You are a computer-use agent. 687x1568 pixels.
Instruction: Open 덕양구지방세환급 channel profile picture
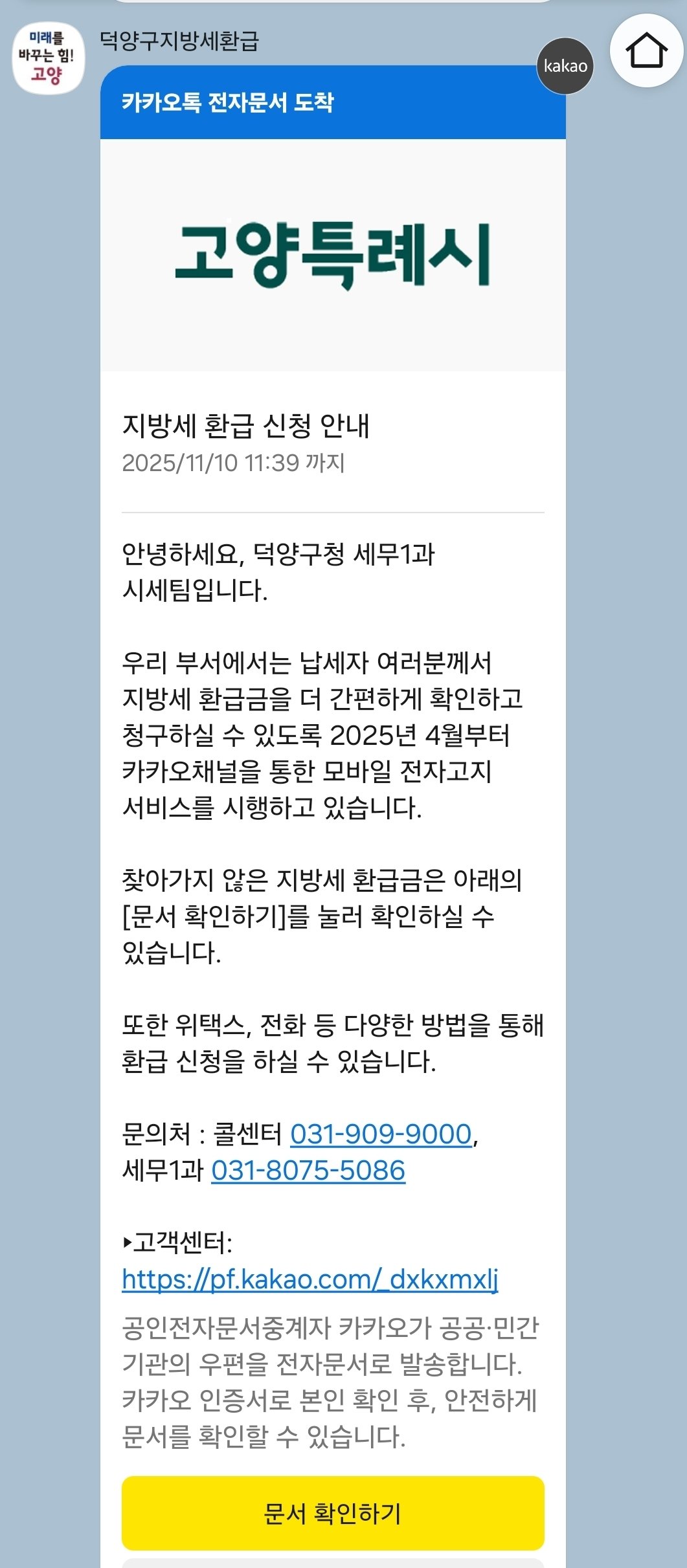(x=49, y=58)
